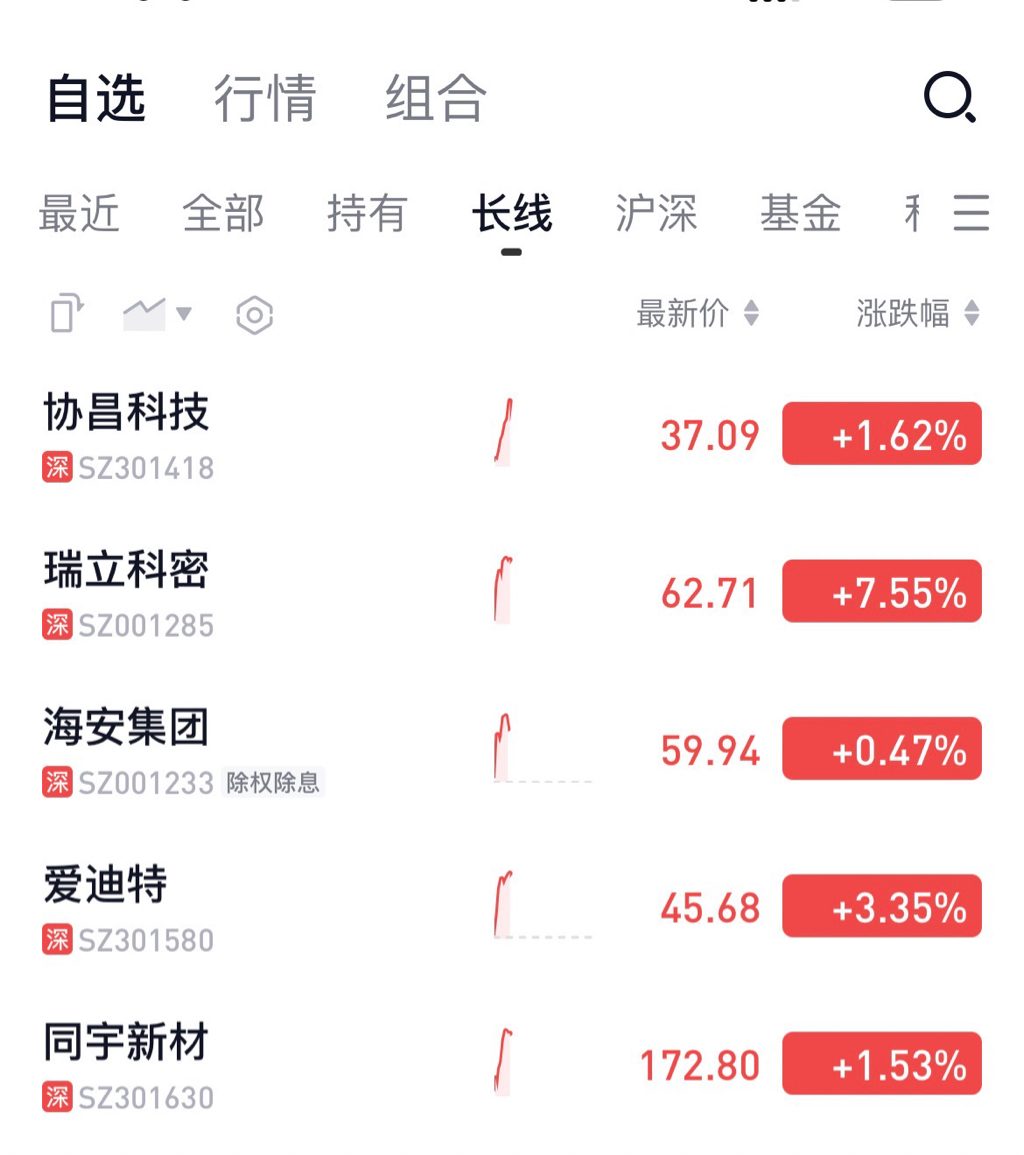Sort the list by 最新价
The width and height of the screenshot is (1024, 1155).
point(698,314)
